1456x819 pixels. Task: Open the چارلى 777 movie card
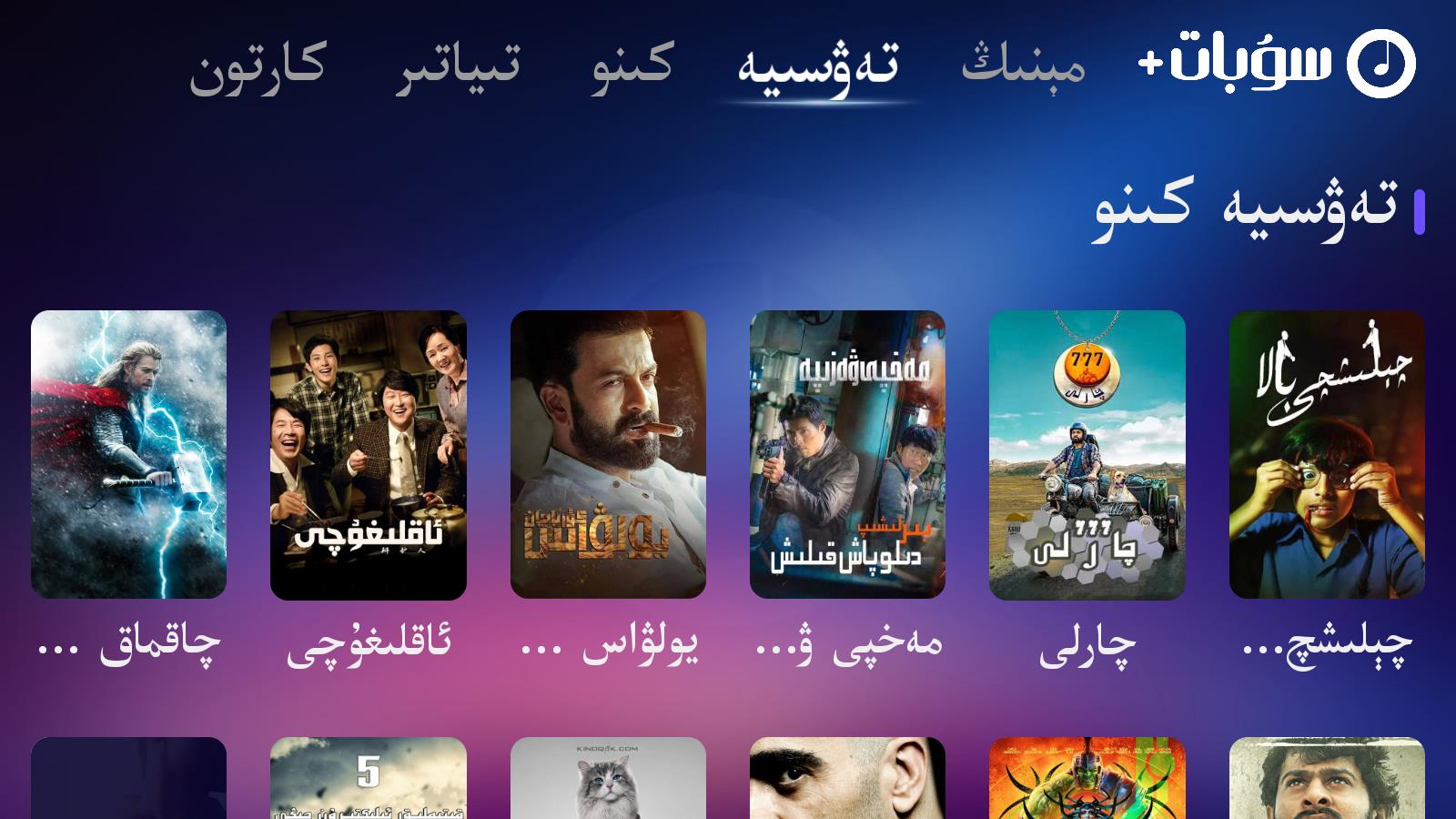(1087, 454)
